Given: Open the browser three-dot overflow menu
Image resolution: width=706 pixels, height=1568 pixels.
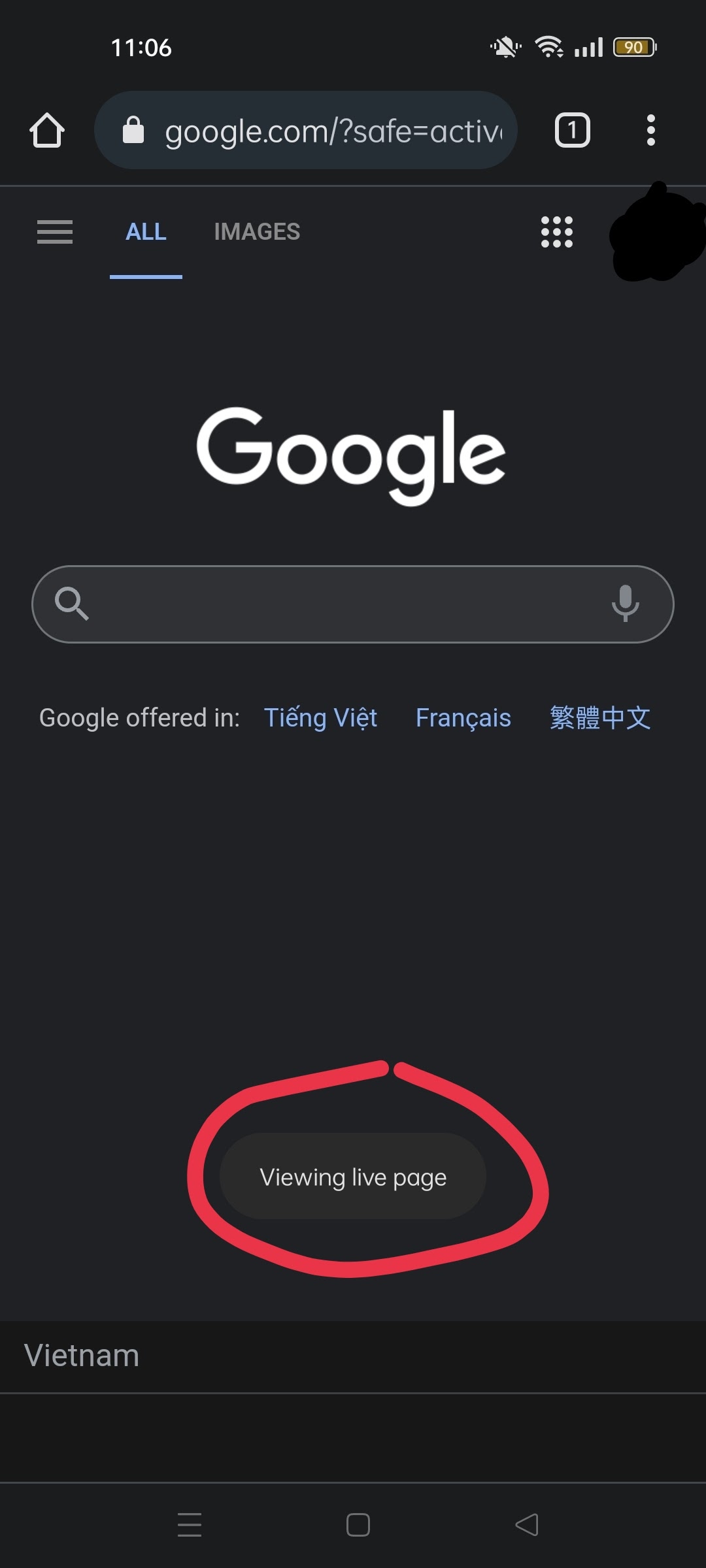Looking at the screenshot, I should [x=650, y=130].
